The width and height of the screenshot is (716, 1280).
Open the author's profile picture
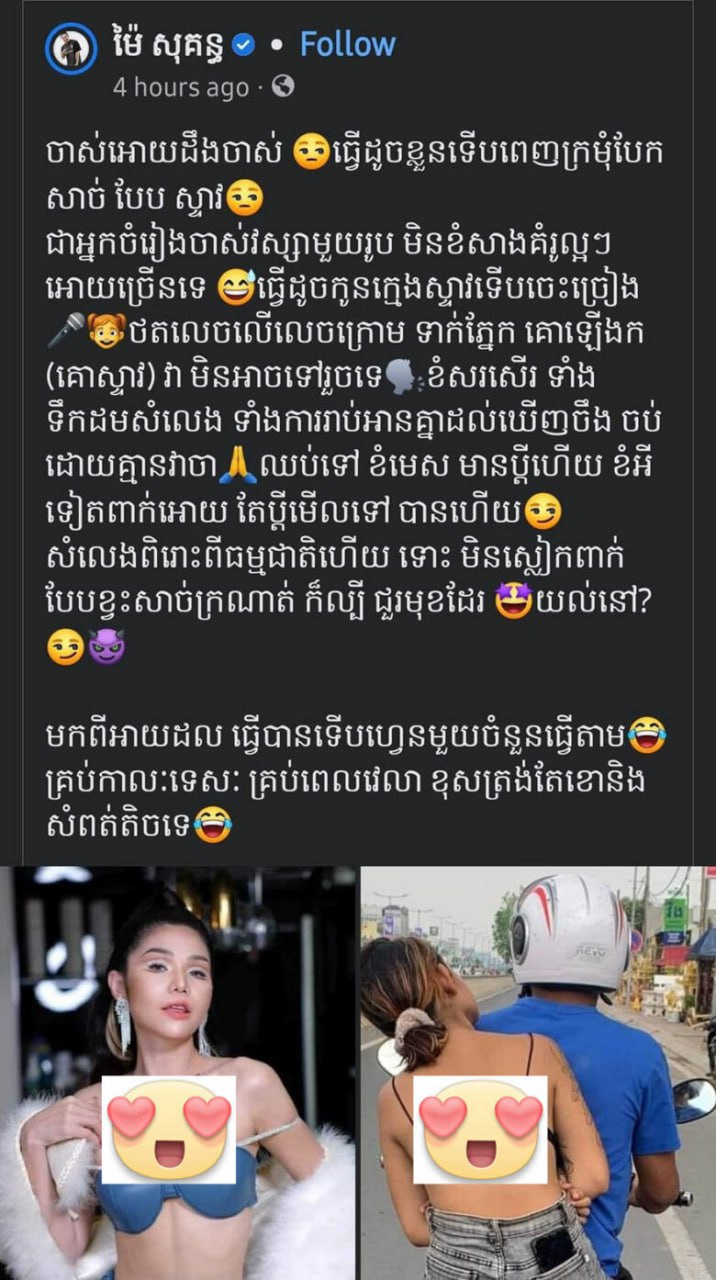(71, 49)
